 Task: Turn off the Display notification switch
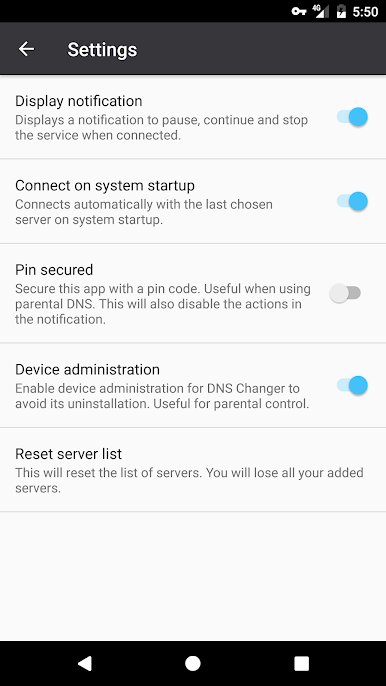click(352, 117)
